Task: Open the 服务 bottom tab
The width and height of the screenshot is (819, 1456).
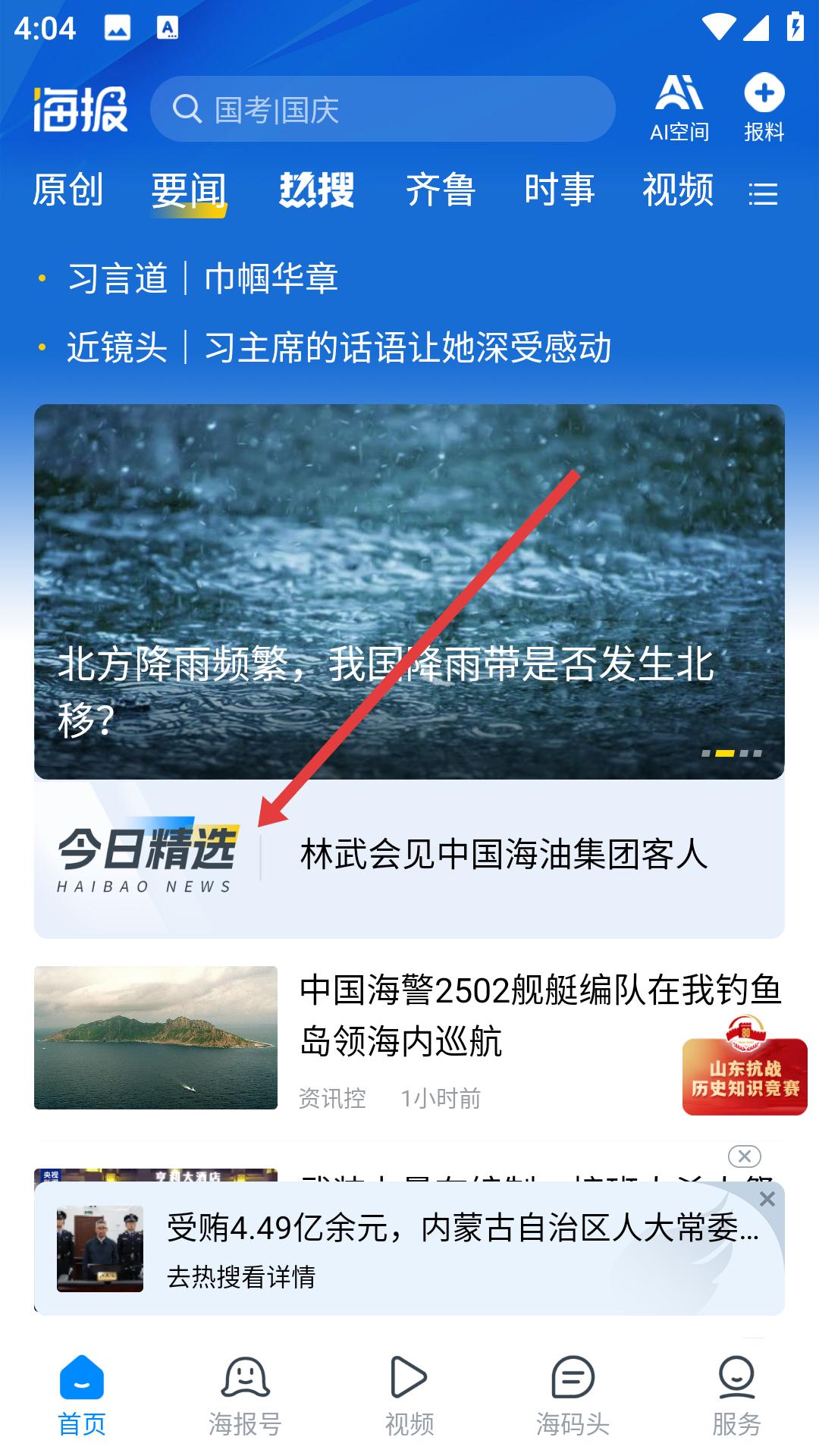Action: (736, 1397)
